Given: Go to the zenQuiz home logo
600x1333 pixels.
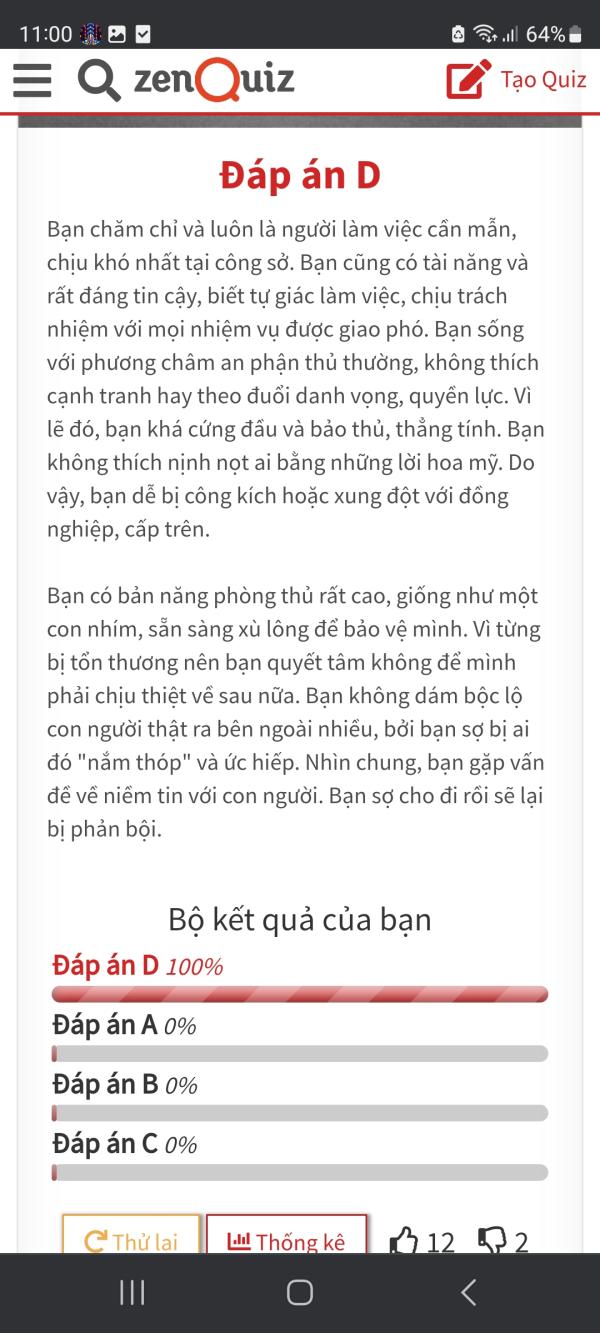Looking at the screenshot, I should (214, 79).
